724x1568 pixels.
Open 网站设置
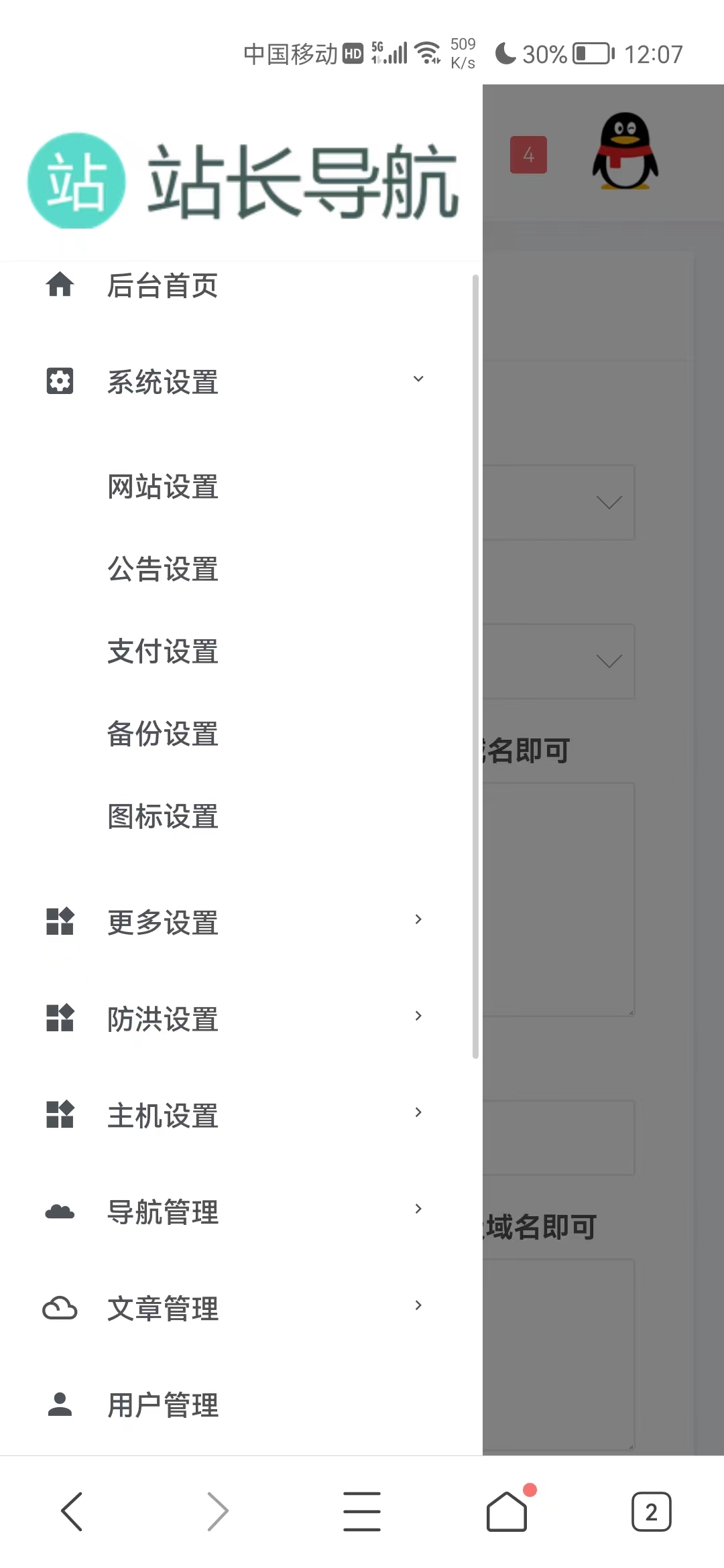coord(163,486)
